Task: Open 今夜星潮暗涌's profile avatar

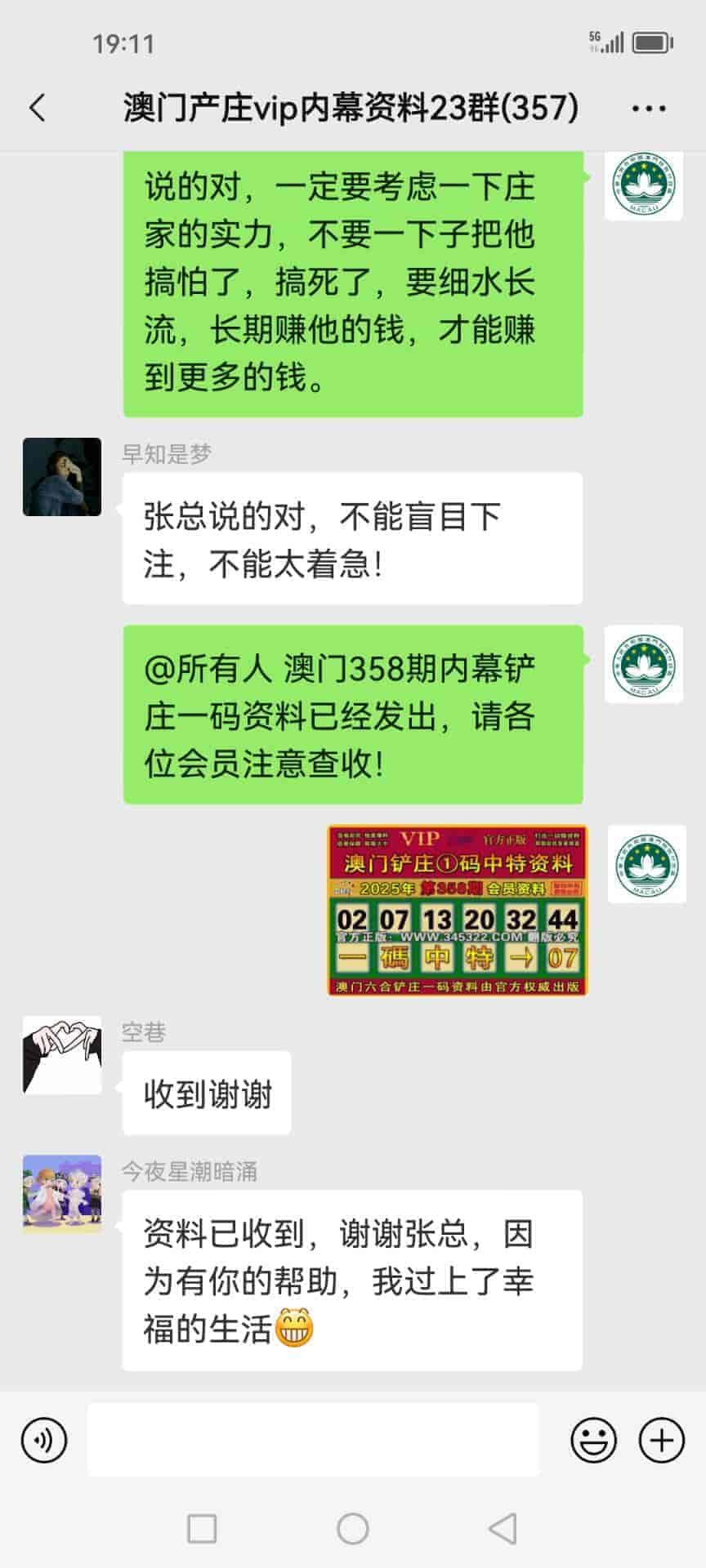Action: tap(62, 1194)
